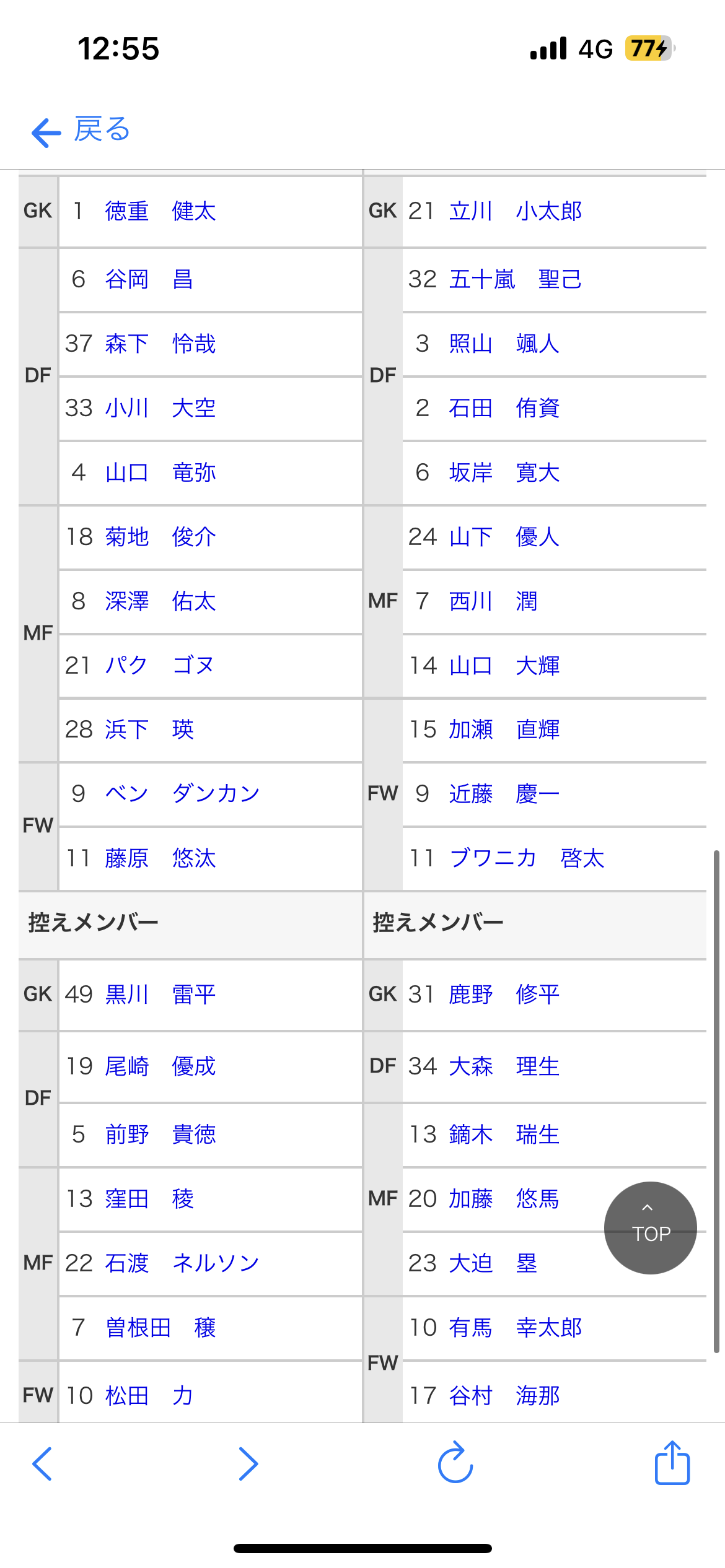Open ブワニカ 啓太 player page
Viewport: 725px width, 1568px height.
pyautogui.click(x=526, y=859)
